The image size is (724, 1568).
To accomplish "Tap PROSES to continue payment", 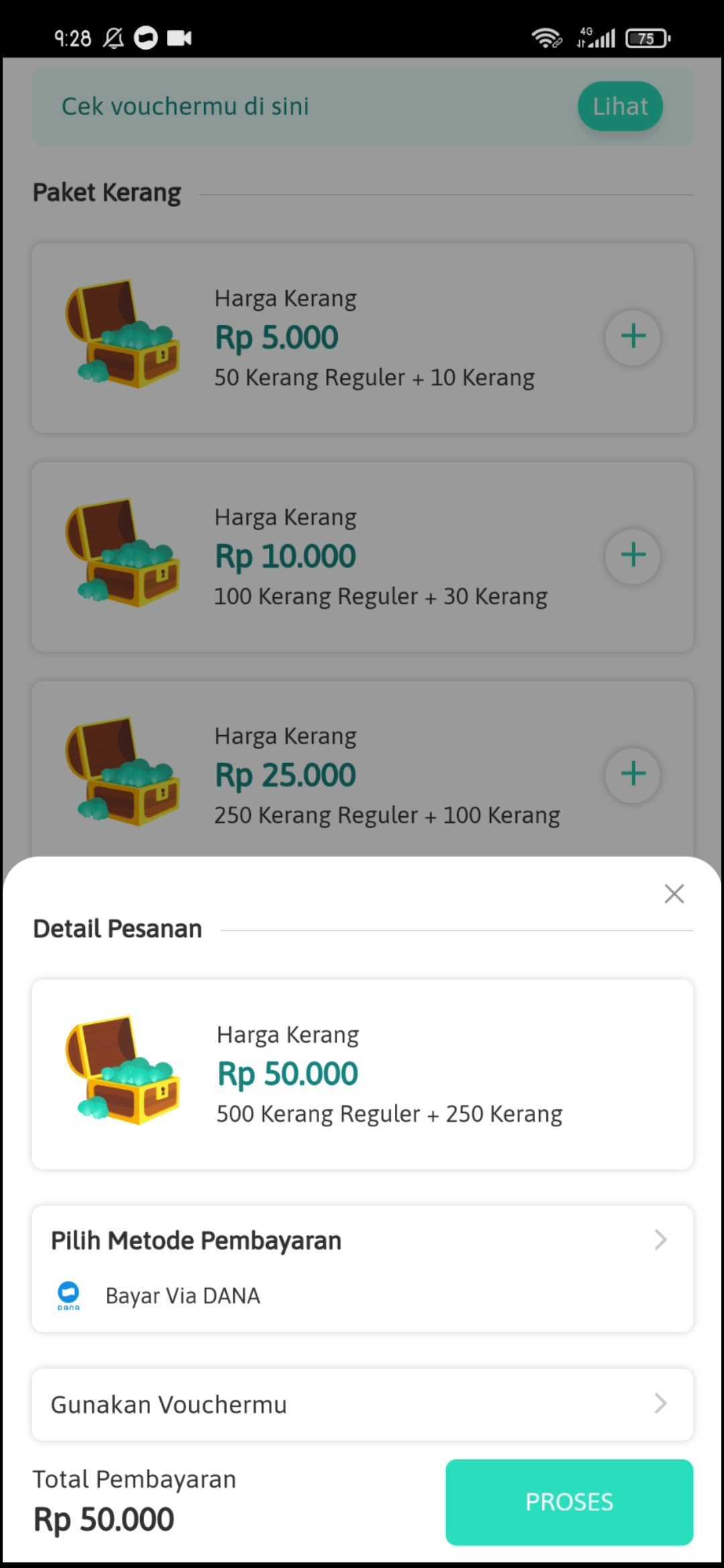I will (x=569, y=1502).
